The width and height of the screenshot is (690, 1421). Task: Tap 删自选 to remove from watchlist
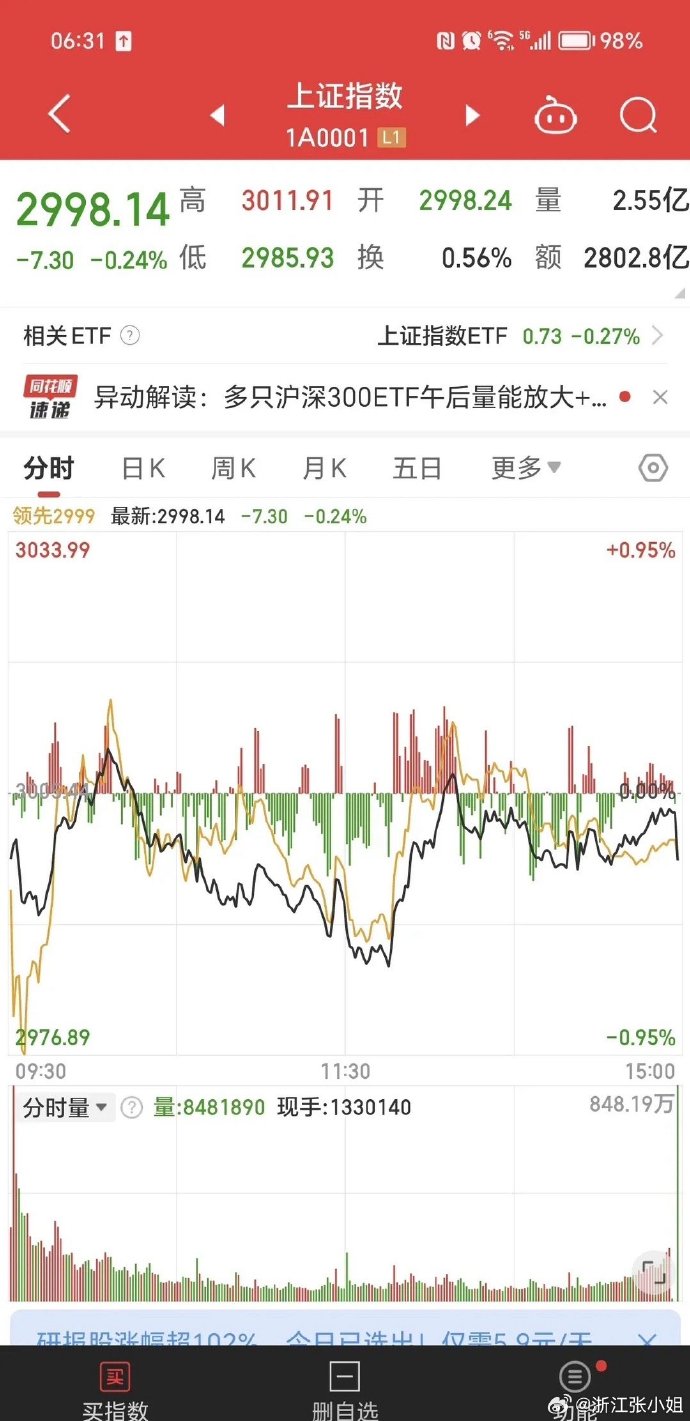pyautogui.click(x=345, y=1392)
